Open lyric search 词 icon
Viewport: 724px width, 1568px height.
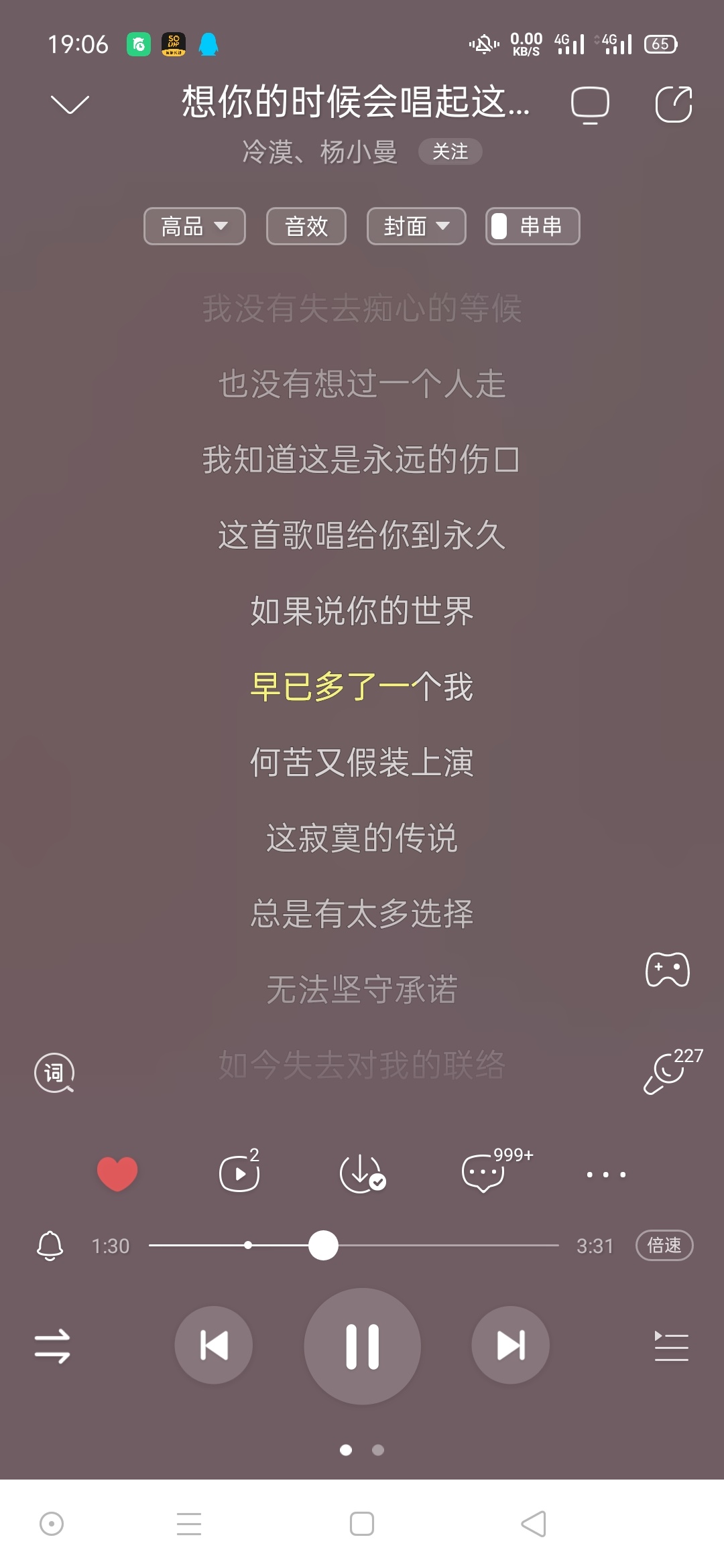(54, 1073)
